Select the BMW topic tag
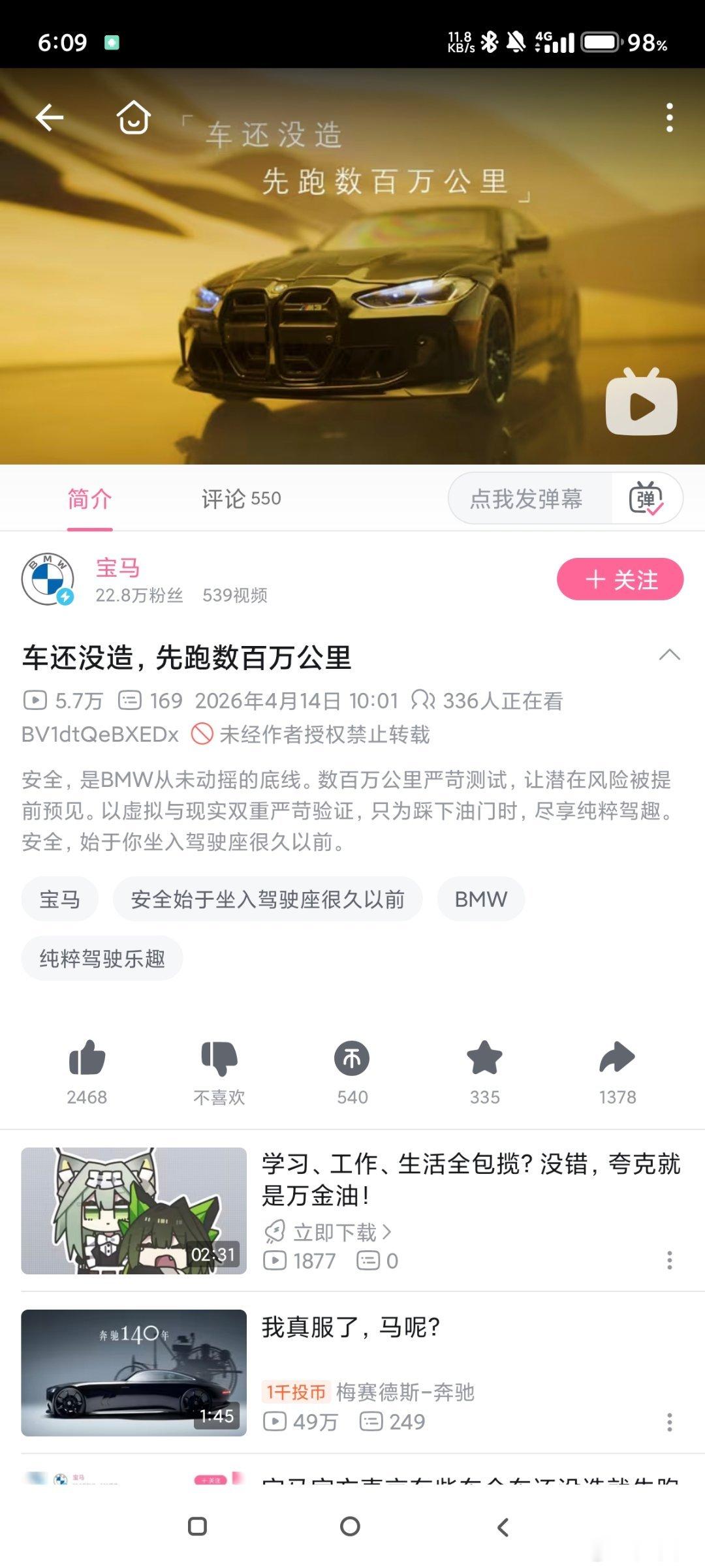705x1568 pixels. point(480,899)
